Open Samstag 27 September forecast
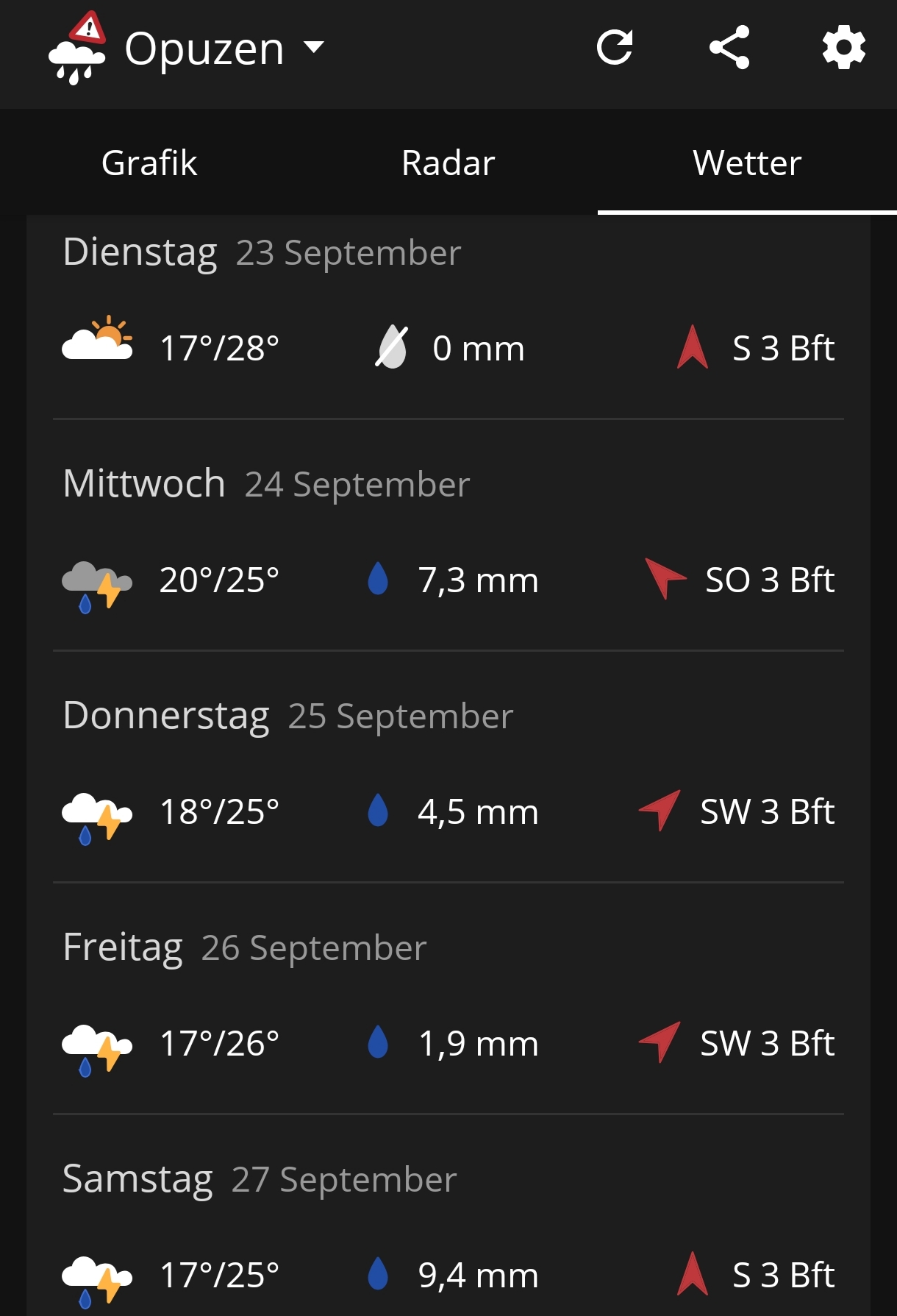This screenshot has width=897, height=1316. tap(448, 1216)
